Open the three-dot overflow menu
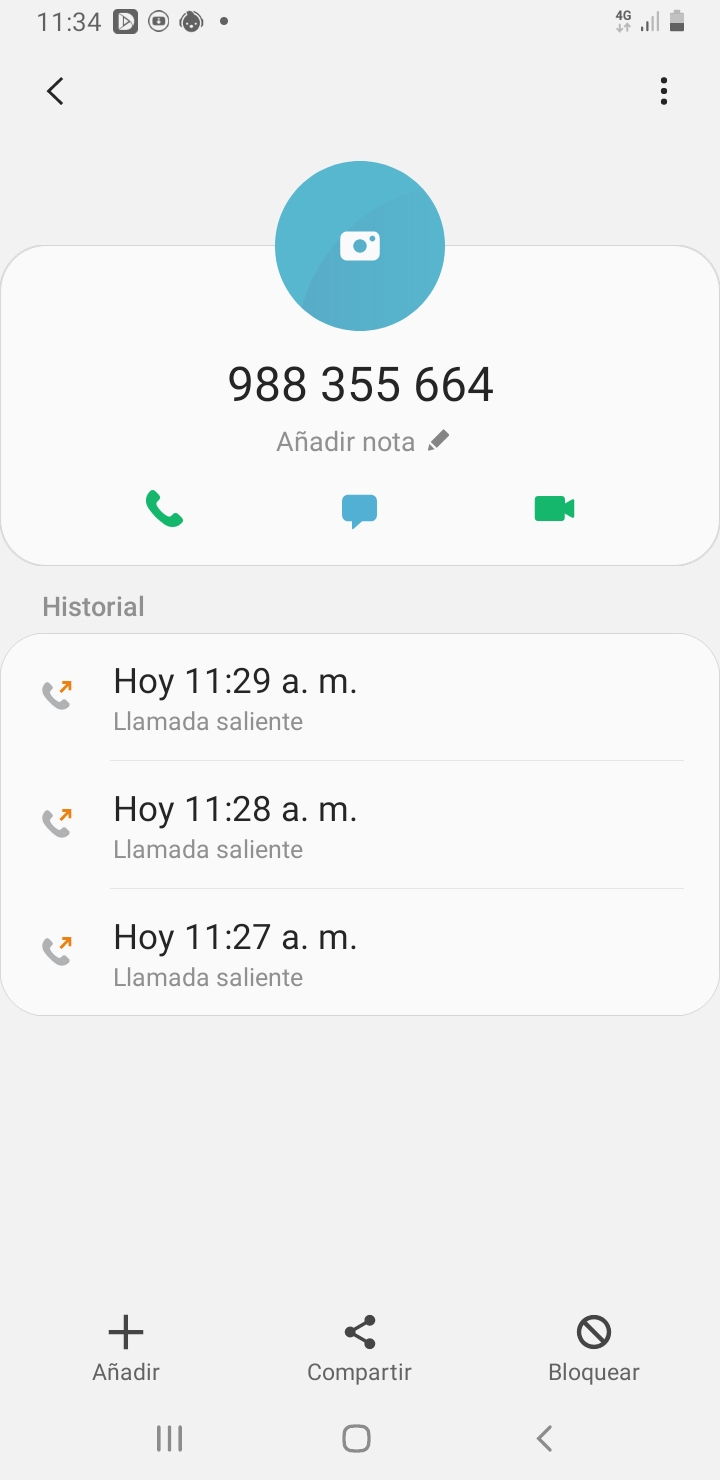The width and height of the screenshot is (720, 1480). point(663,92)
